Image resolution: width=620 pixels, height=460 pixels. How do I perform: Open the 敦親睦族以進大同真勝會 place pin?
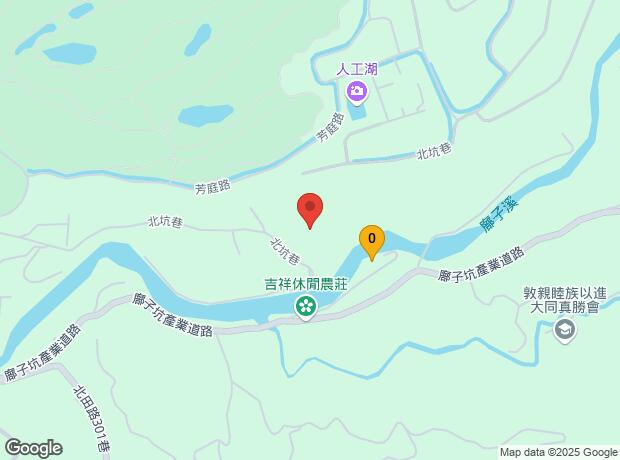click(565, 330)
